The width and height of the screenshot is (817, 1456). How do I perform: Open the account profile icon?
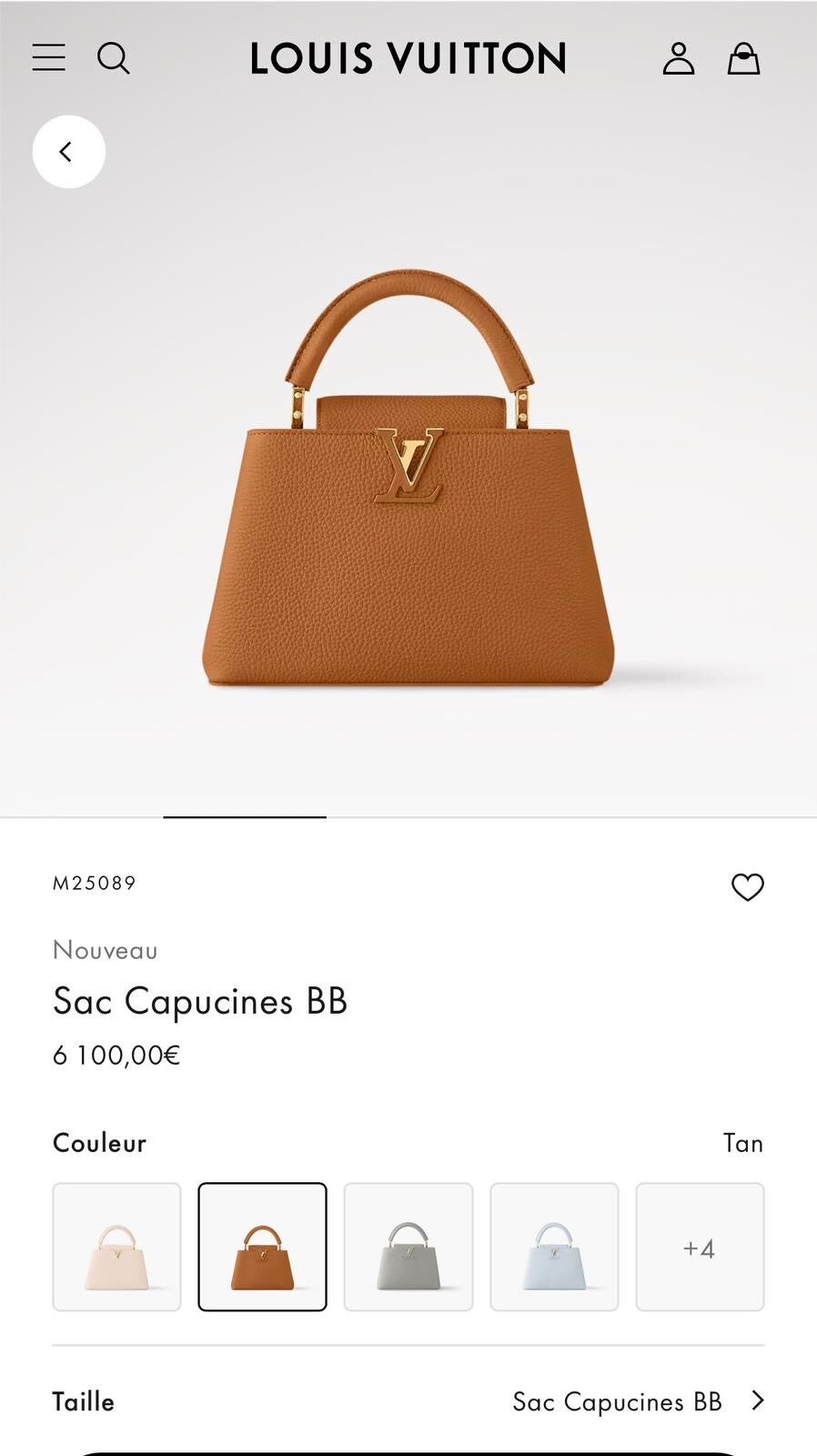(x=678, y=58)
